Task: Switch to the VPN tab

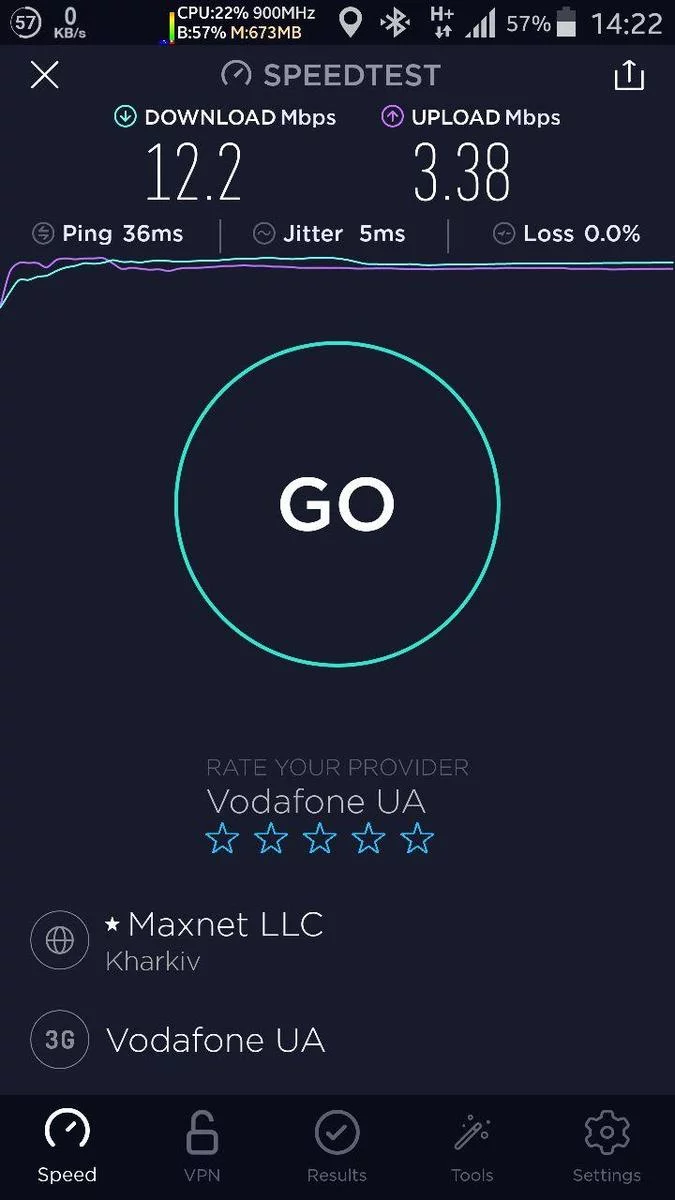Action: 202,1147
